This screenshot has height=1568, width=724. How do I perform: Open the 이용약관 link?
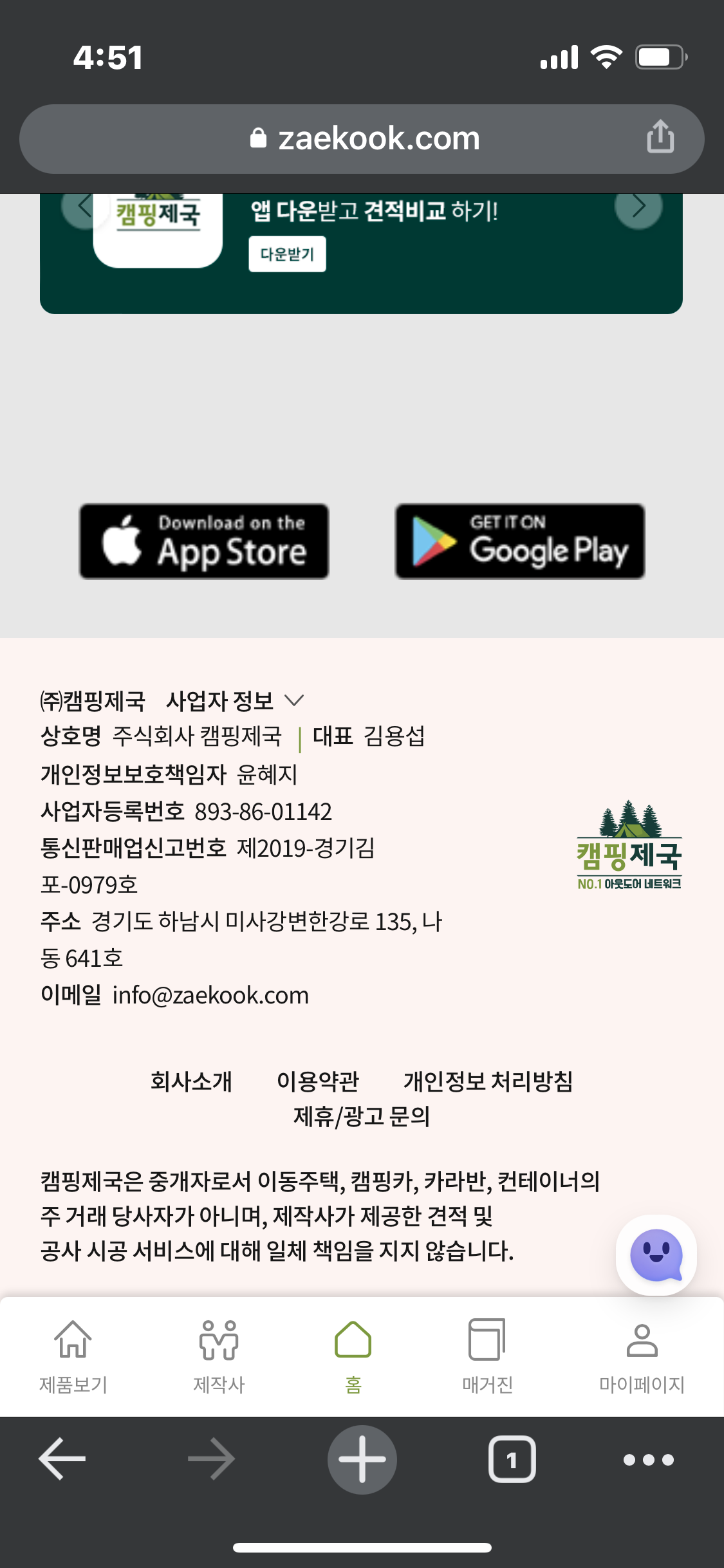pyautogui.click(x=318, y=1081)
